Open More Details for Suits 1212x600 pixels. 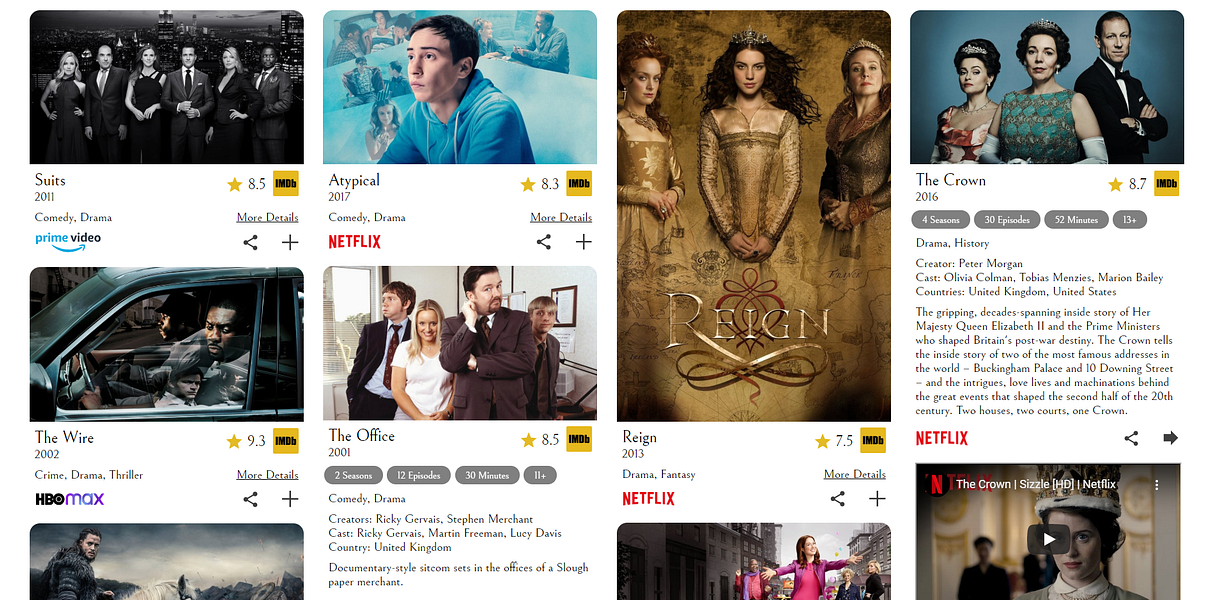pos(267,217)
